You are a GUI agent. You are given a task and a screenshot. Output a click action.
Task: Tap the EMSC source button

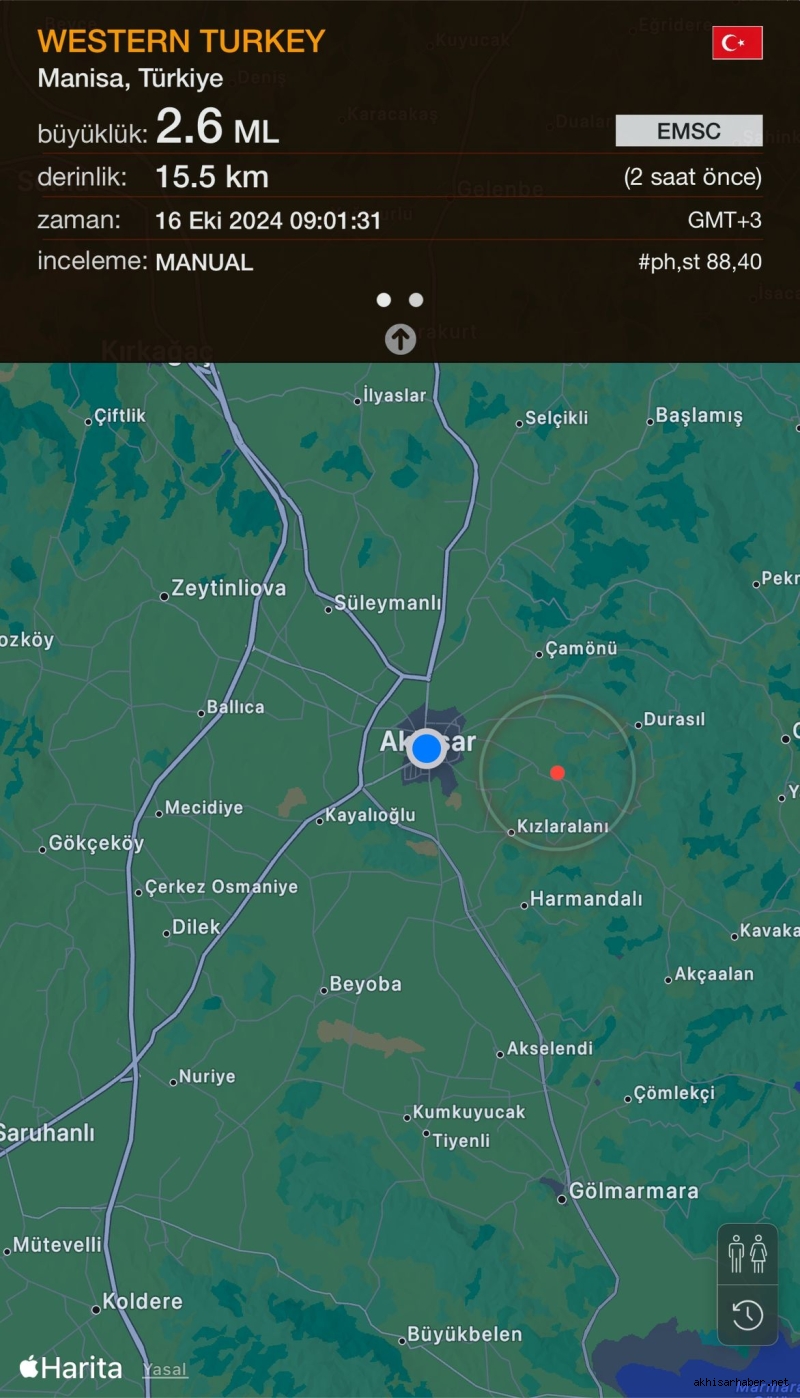[689, 131]
